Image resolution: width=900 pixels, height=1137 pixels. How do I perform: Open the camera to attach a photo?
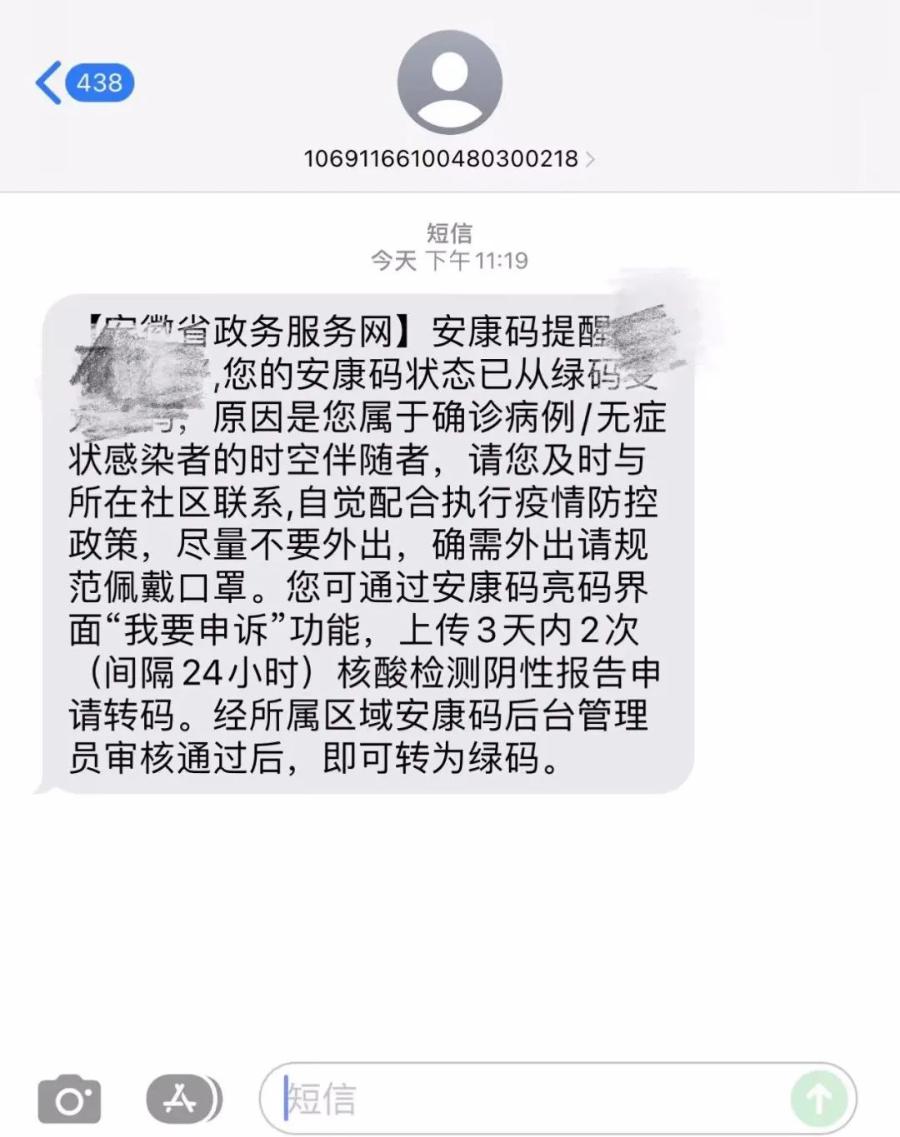[x=69, y=1100]
